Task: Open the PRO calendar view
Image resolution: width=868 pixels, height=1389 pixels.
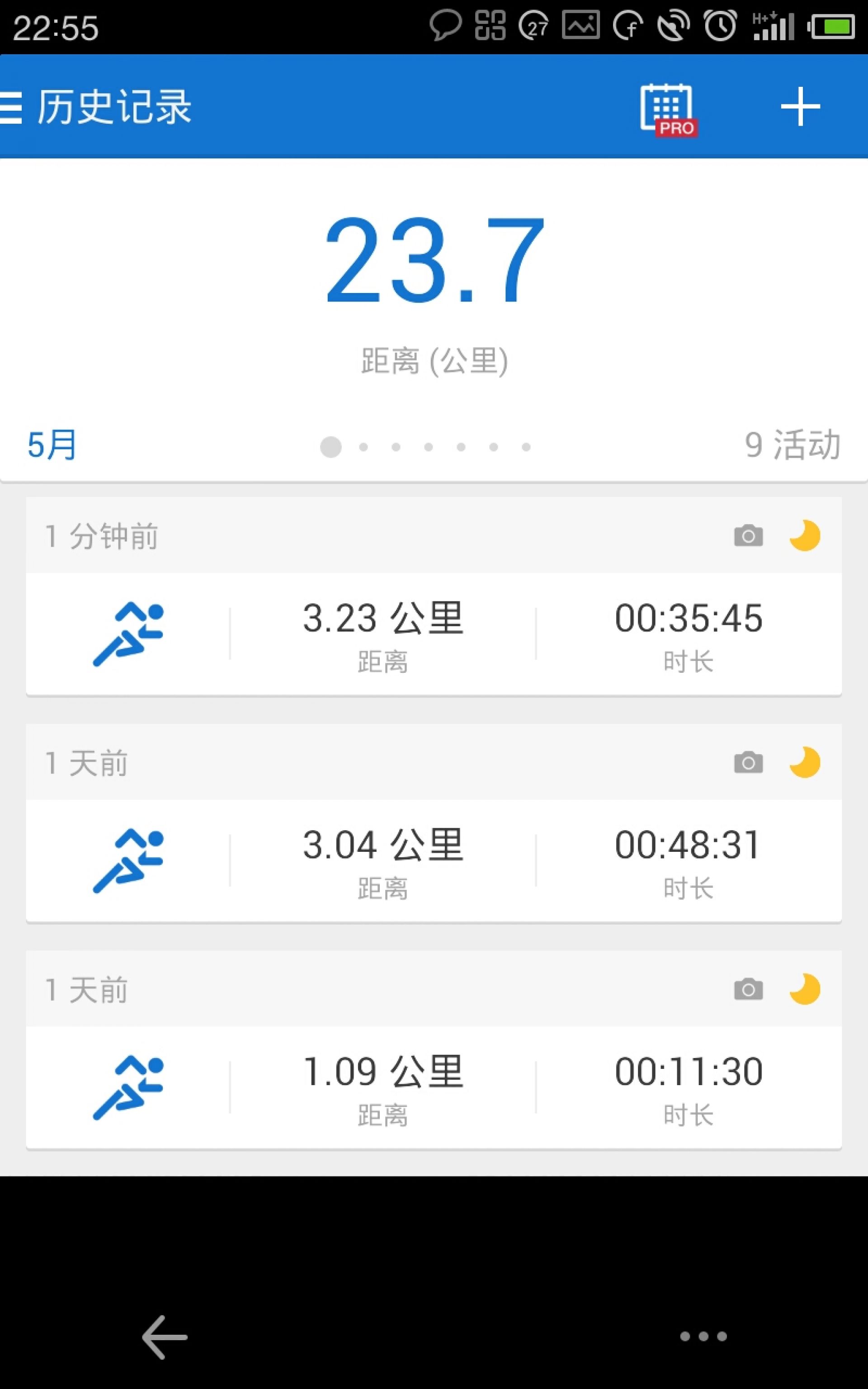Action: point(669,109)
